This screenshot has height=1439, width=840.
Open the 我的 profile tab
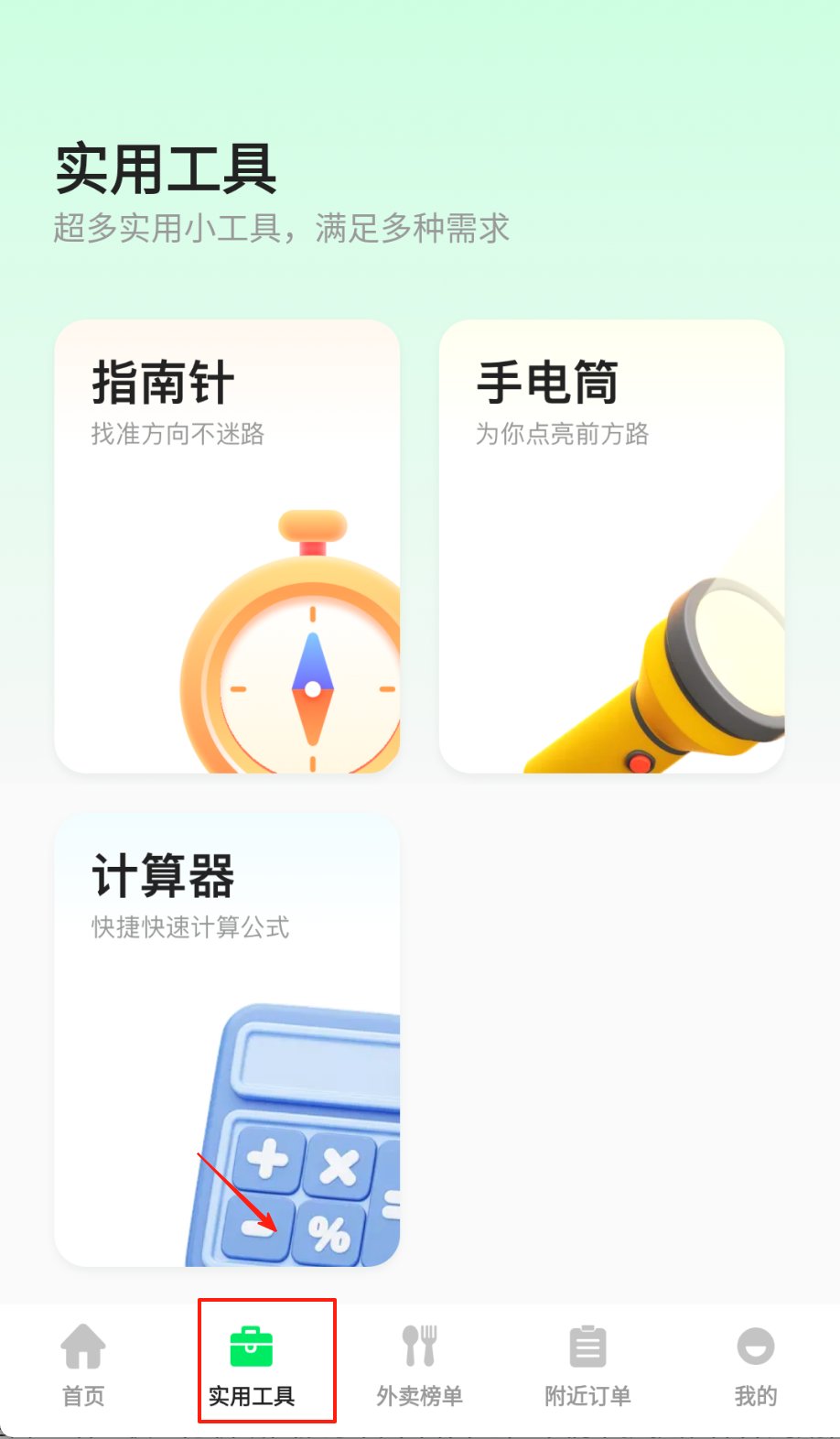pyautogui.click(x=756, y=1364)
